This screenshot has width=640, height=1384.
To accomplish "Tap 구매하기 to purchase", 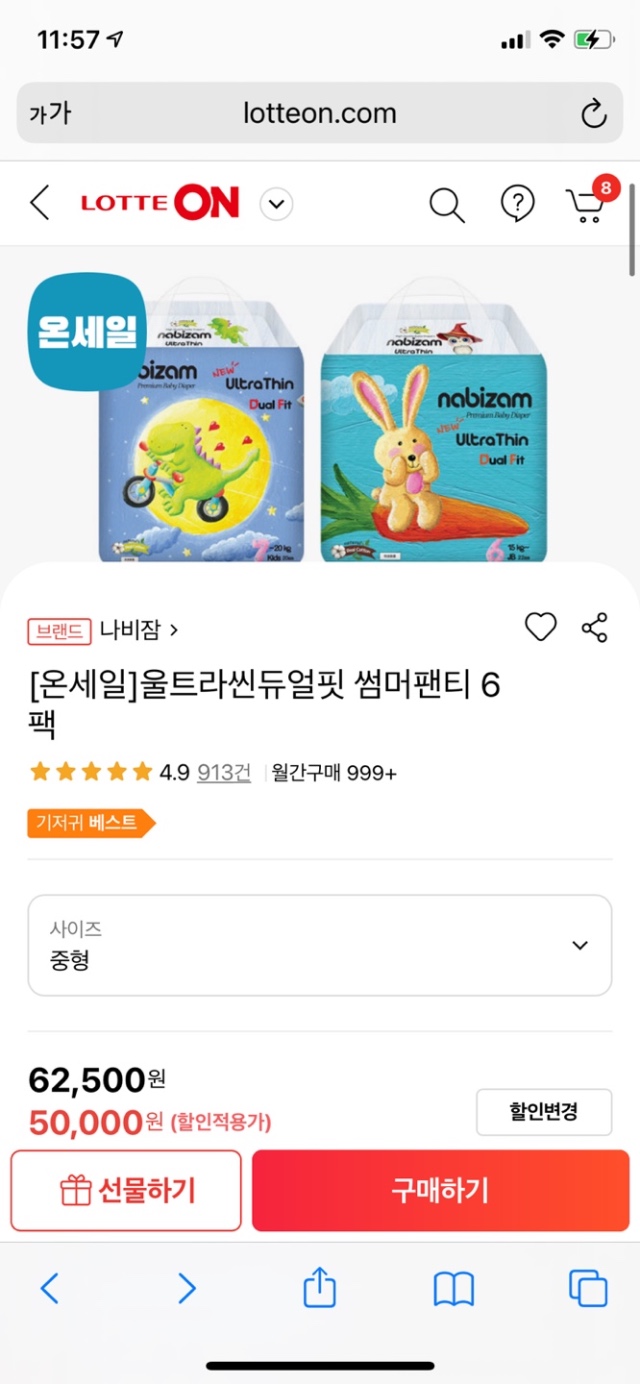I will pos(440,1190).
